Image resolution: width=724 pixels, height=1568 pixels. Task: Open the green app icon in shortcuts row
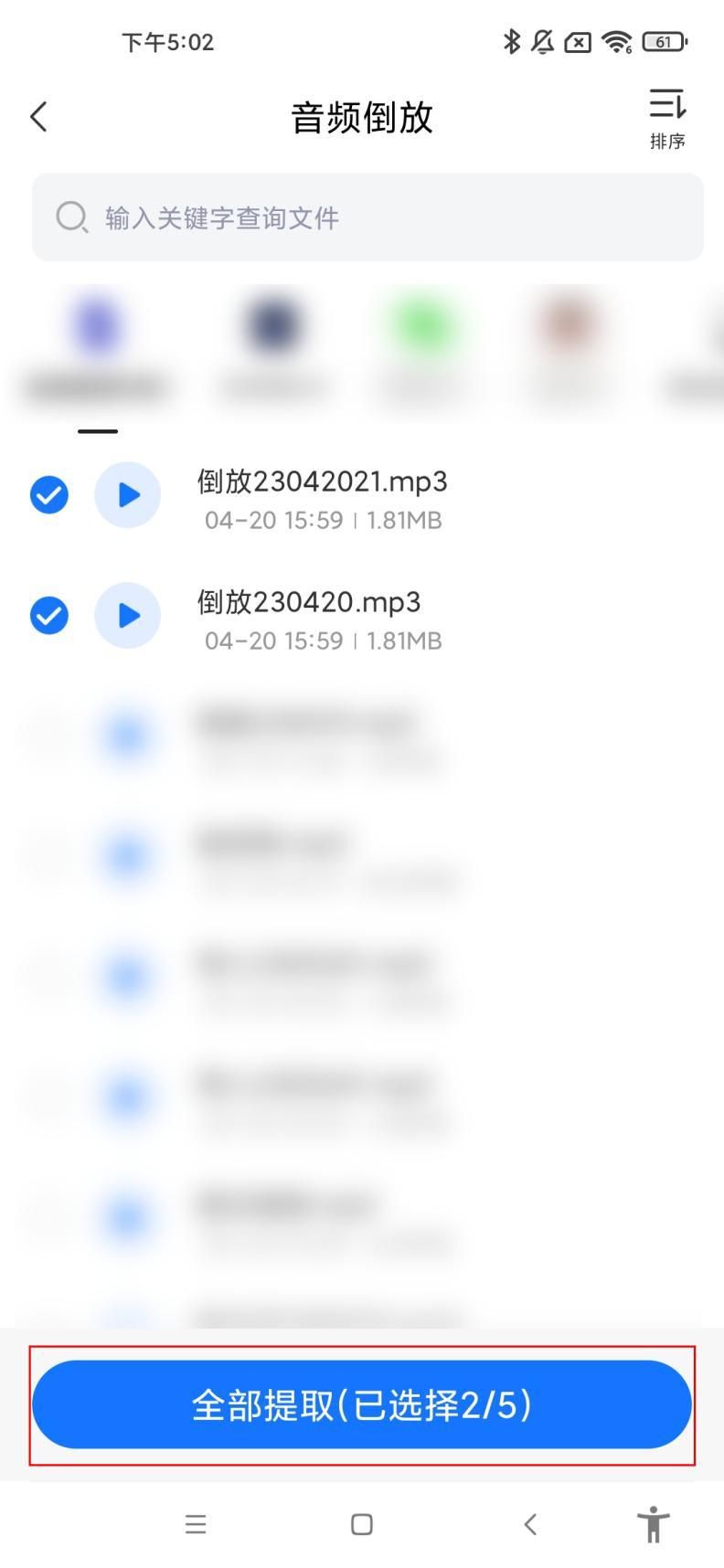pos(422,325)
